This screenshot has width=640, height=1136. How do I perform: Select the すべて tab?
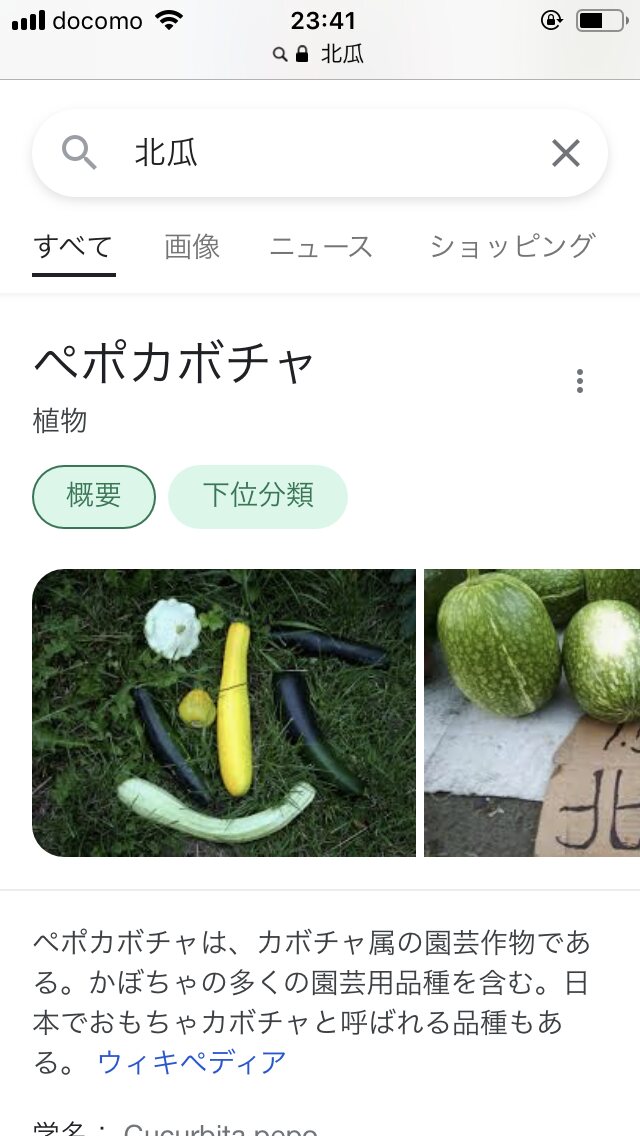coord(73,246)
